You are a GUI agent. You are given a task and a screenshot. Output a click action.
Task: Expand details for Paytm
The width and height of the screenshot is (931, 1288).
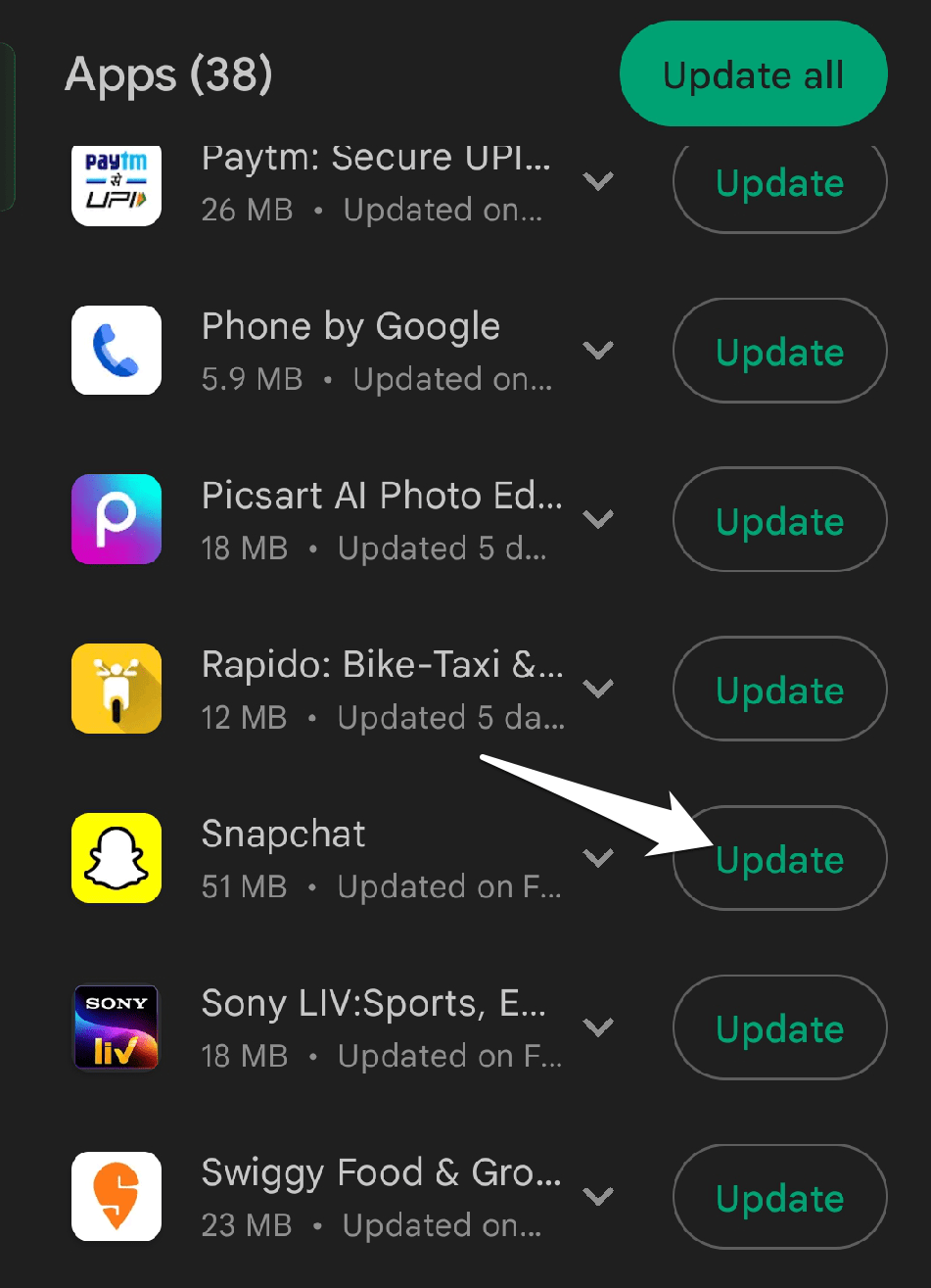pyautogui.click(x=598, y=181)
